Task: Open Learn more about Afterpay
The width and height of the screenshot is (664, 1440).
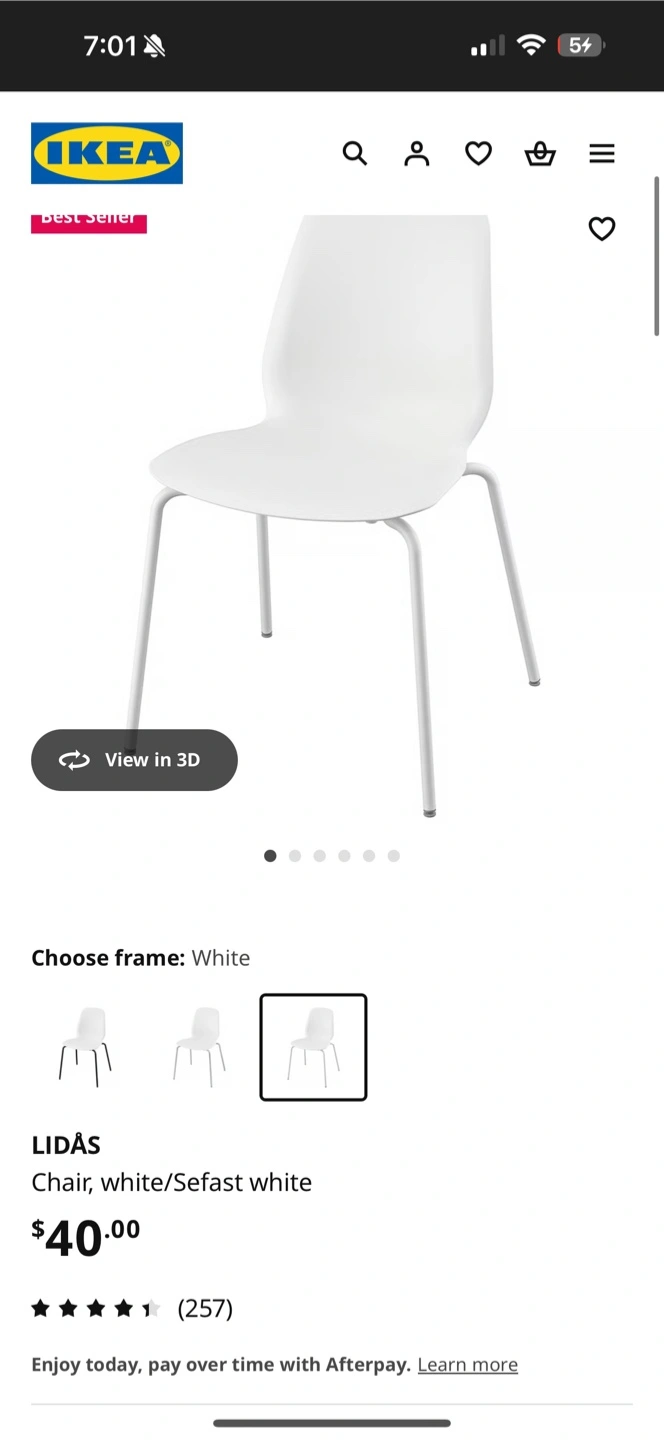Action: pos(467,1365)
